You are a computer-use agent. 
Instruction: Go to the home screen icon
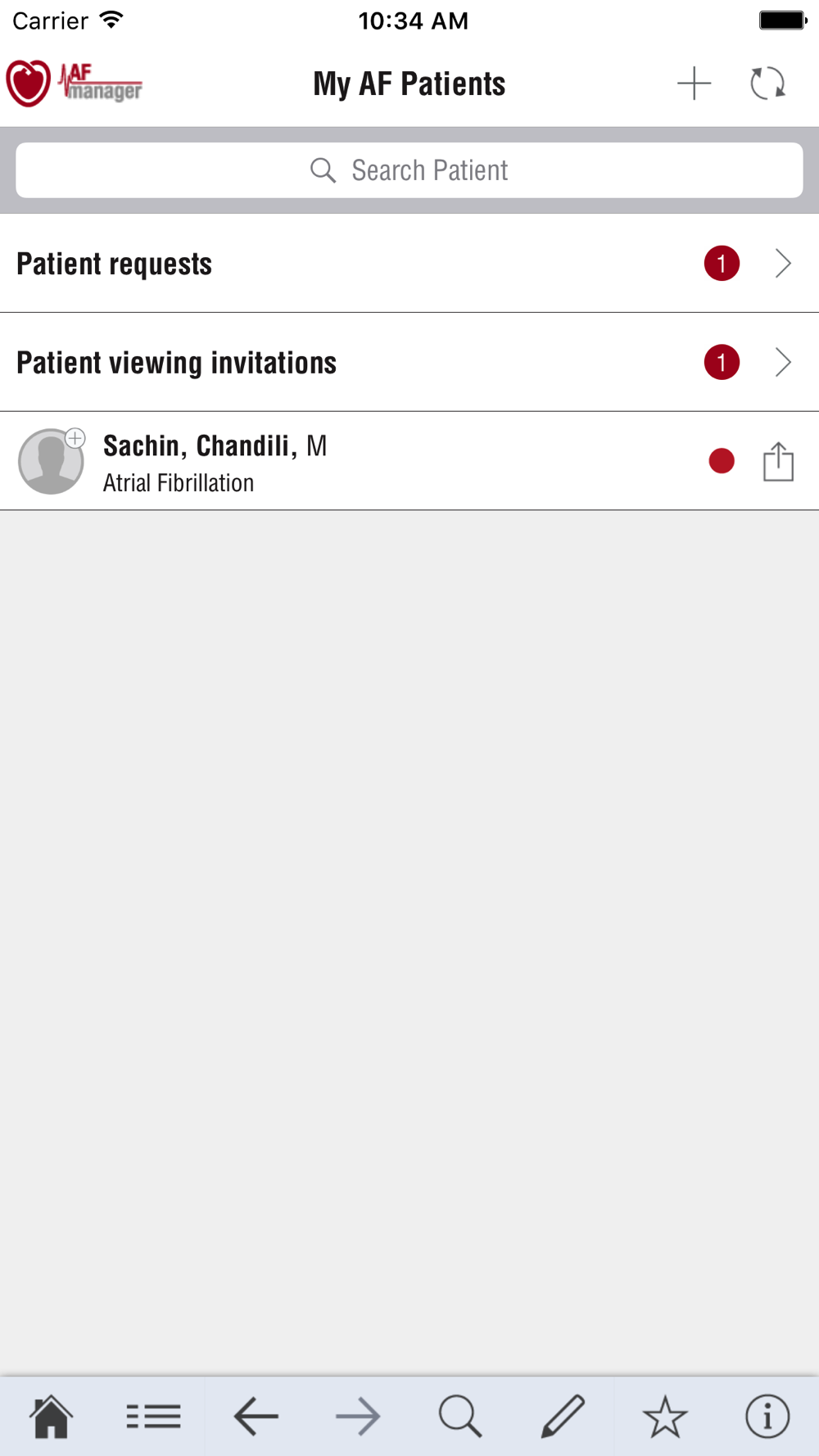(x=51, y=1416)
